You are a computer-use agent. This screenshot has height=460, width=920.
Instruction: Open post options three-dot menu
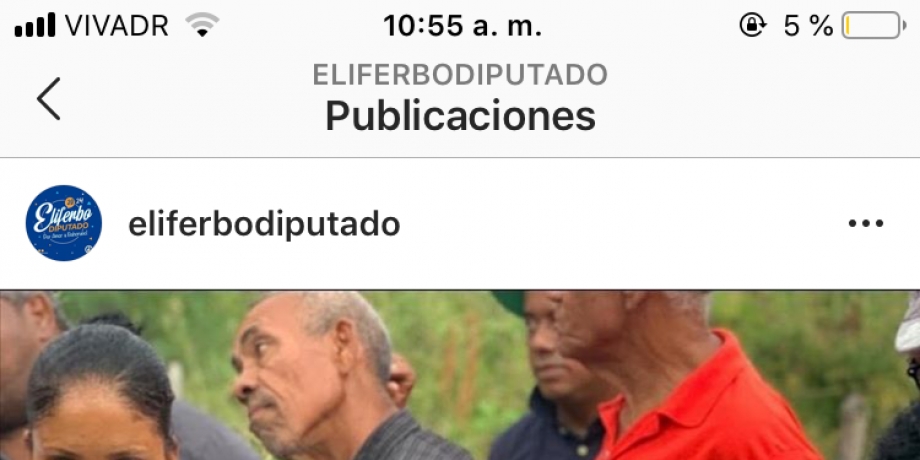point(865,224)
